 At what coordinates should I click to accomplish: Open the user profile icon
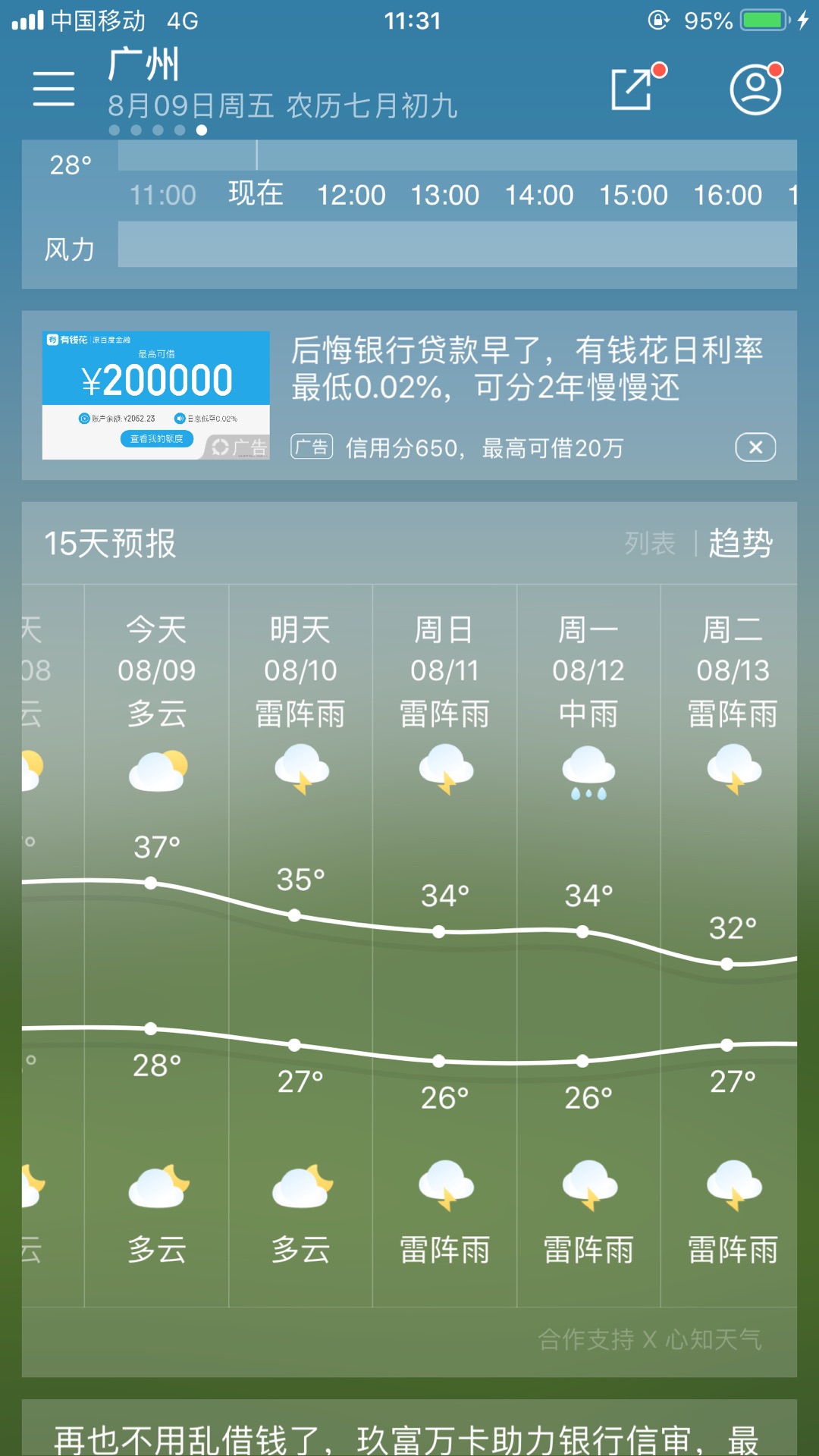pos(756,88)
